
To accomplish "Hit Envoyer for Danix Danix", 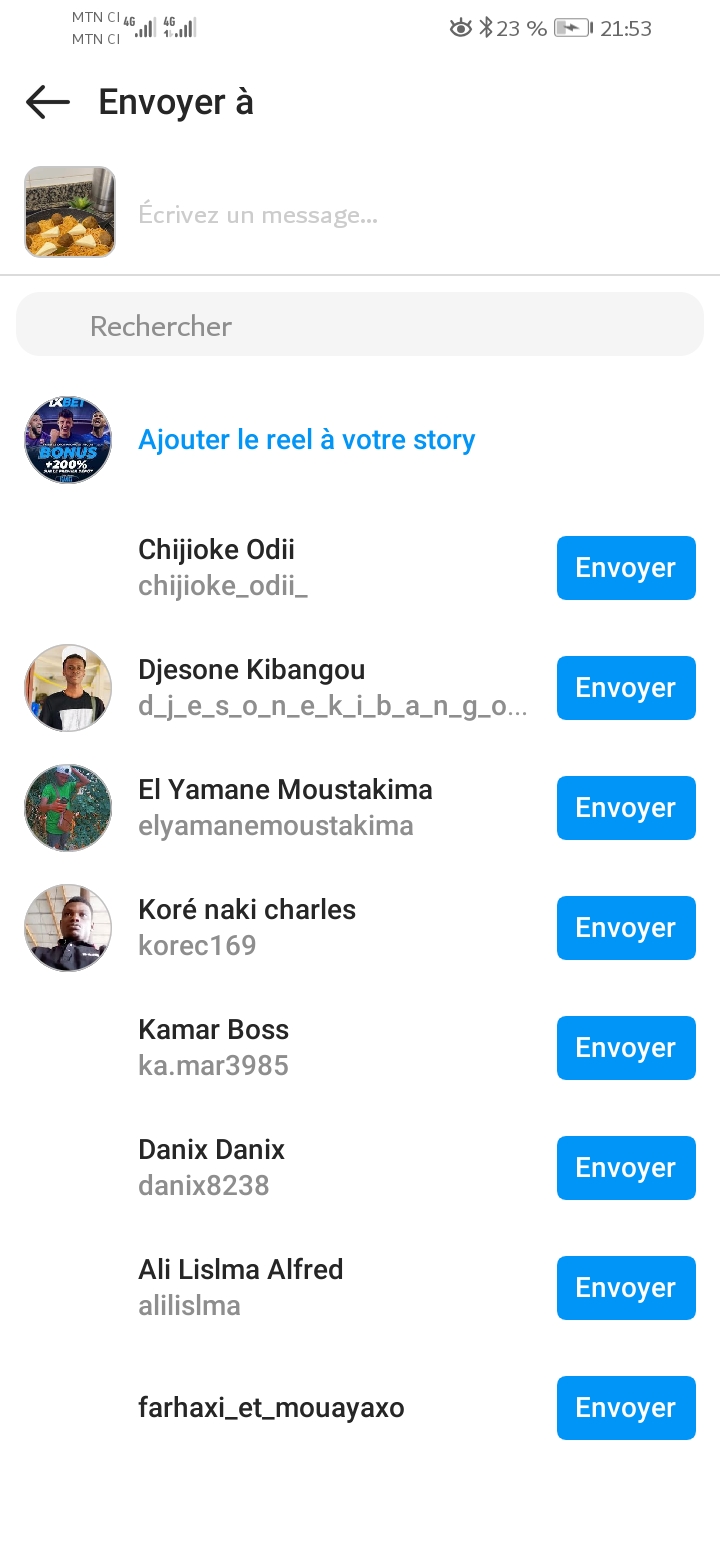I will (x=625, y=1168).
